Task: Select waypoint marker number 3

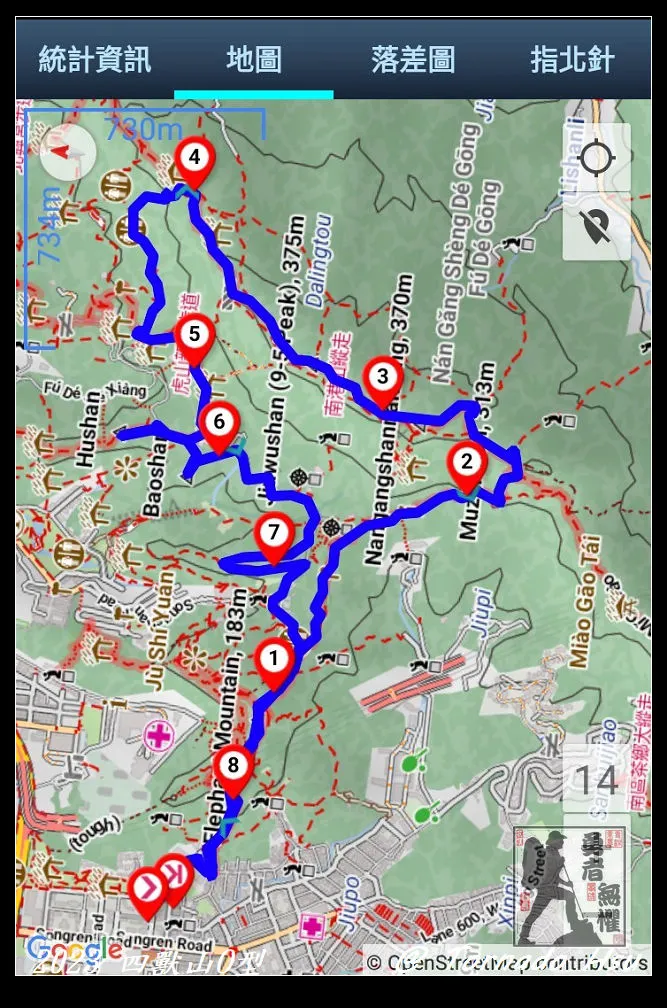Action: point(381,379)
